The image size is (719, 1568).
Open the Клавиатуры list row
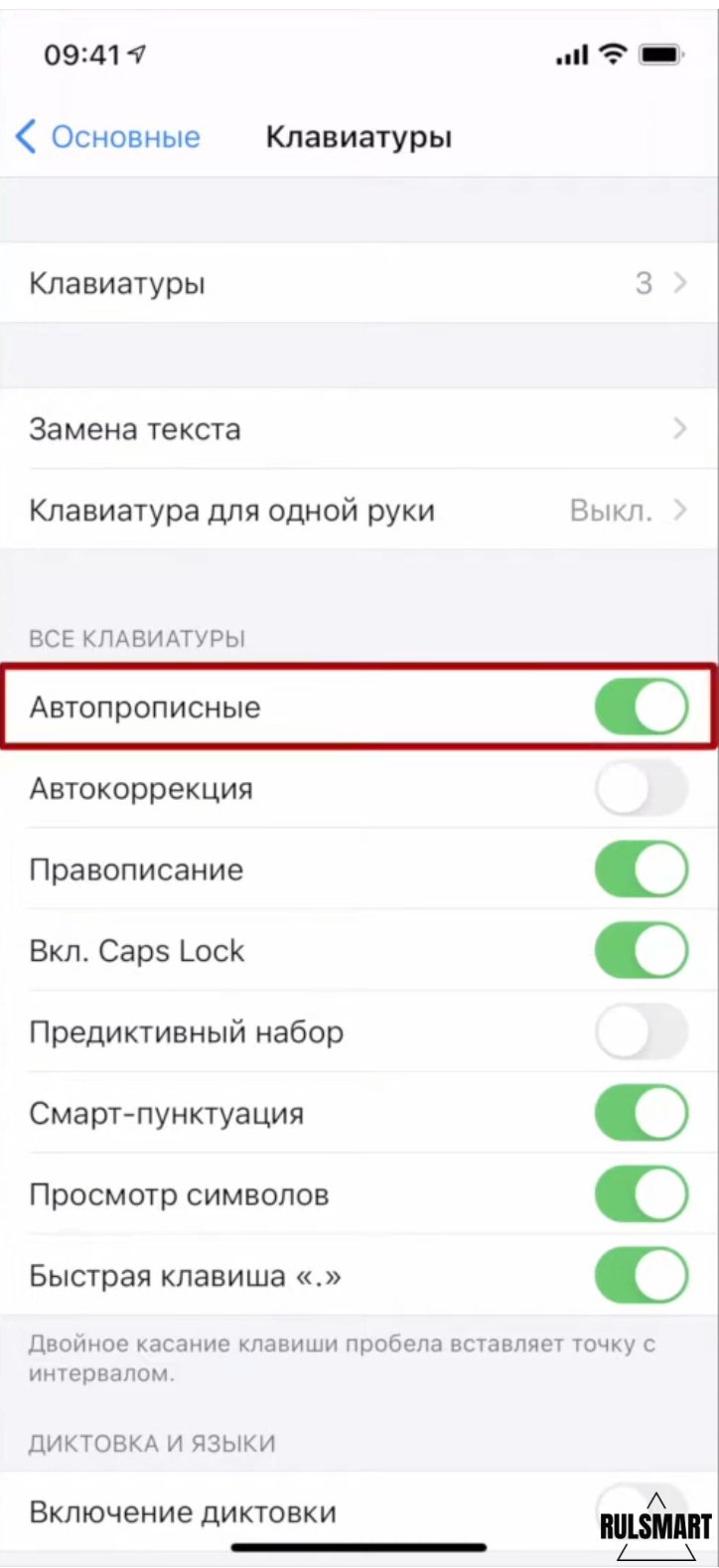[x=358, y=283]
